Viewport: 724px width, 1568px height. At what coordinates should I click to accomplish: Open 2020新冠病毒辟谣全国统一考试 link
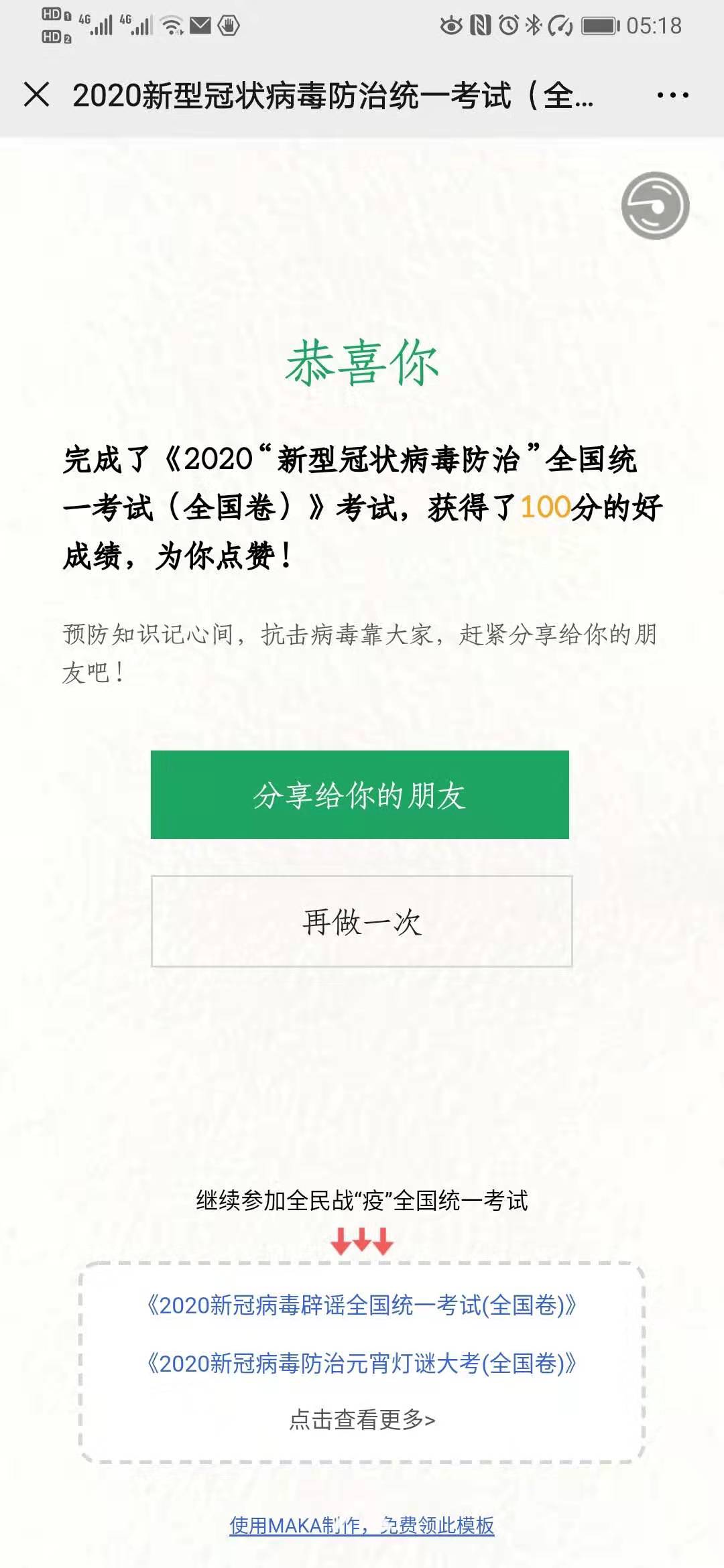pyautogui.click(x=362, y=1305)
